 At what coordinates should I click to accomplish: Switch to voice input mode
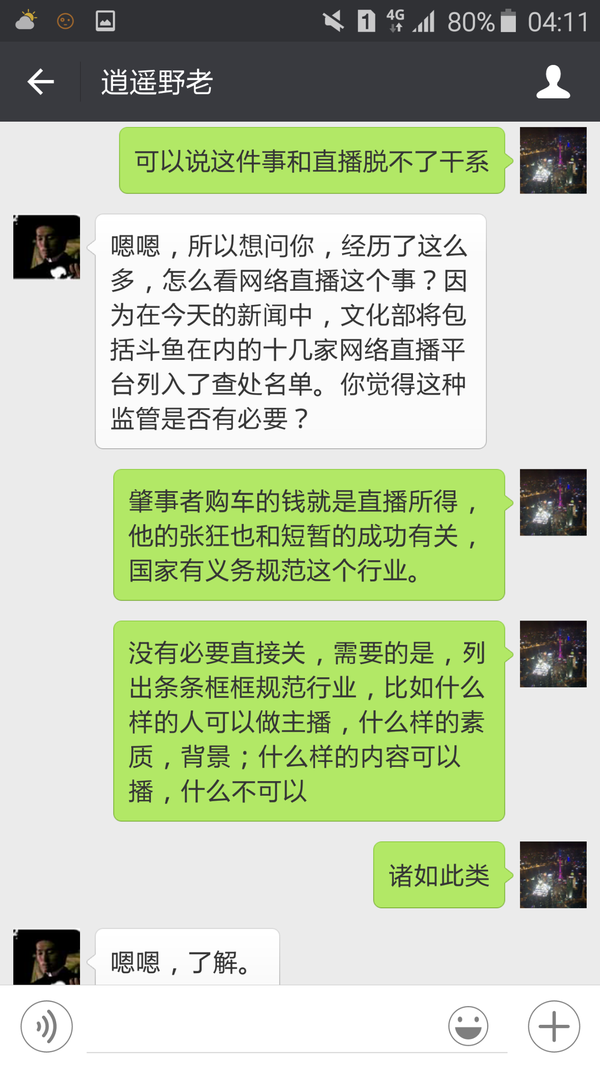(46, 1026)
